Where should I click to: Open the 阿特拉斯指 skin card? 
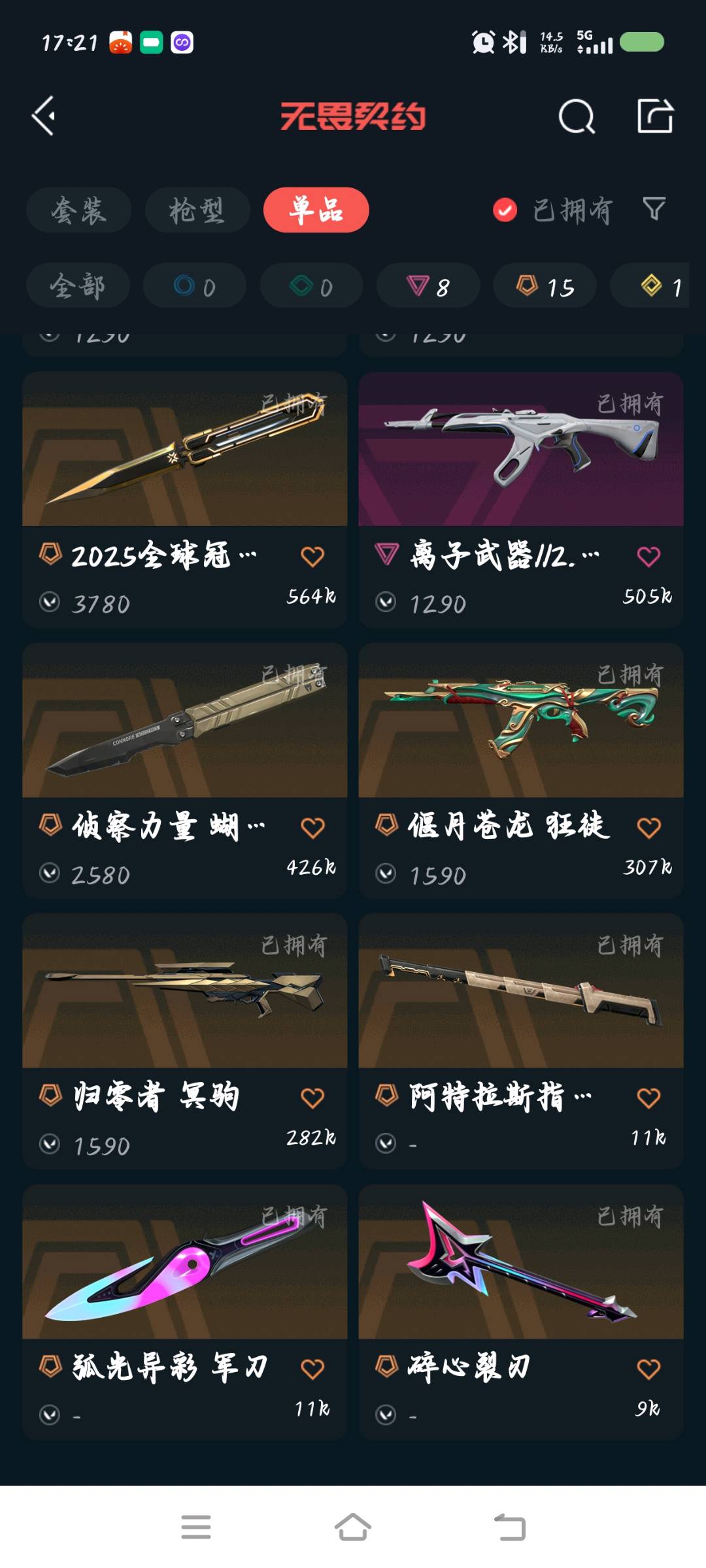pyautogui.click(x=521, y=1041)
